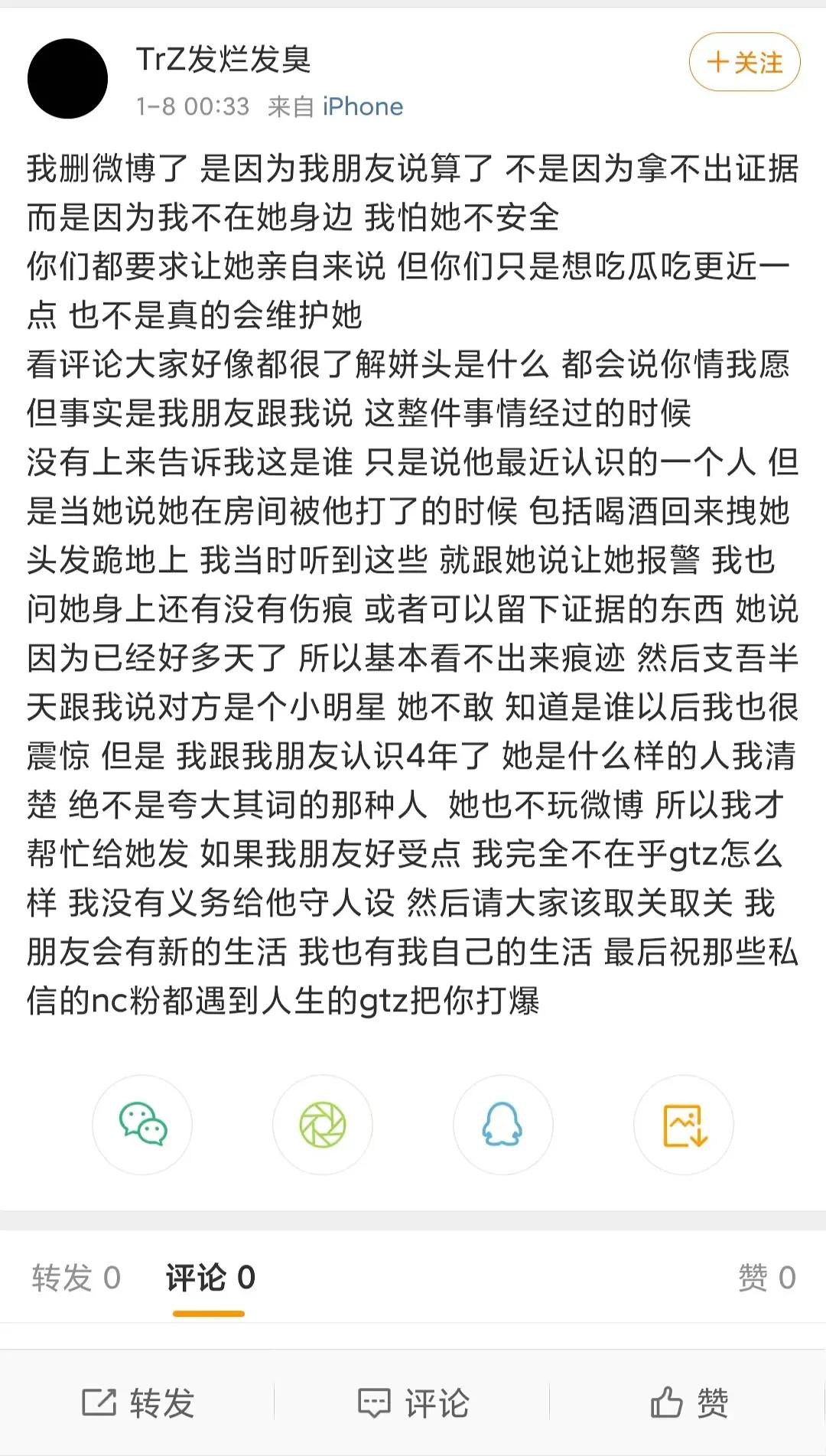Share this post to QQ
This screenshot has width=826, height=1456.
tap(502, 1124)
